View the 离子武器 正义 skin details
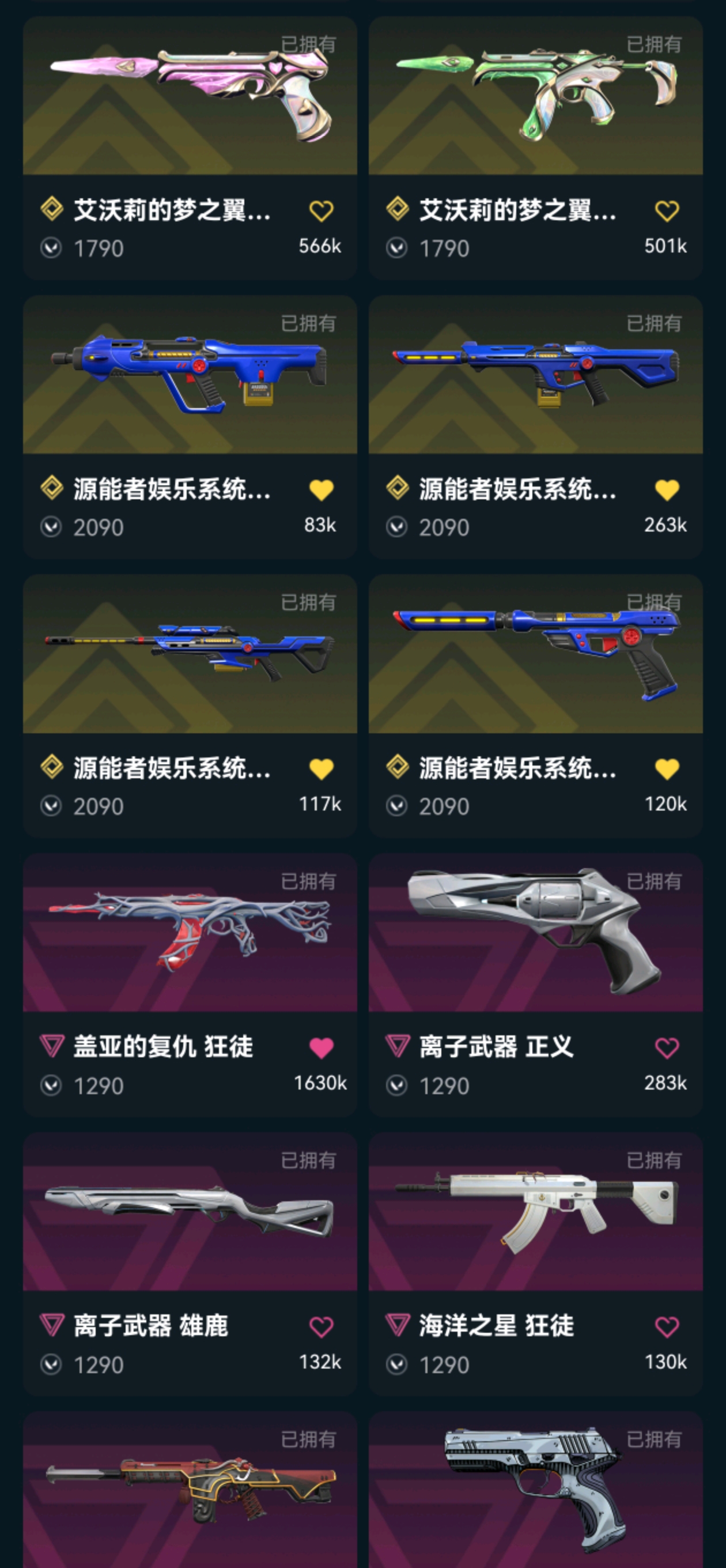726x1568 pixels. click(535, 985)
